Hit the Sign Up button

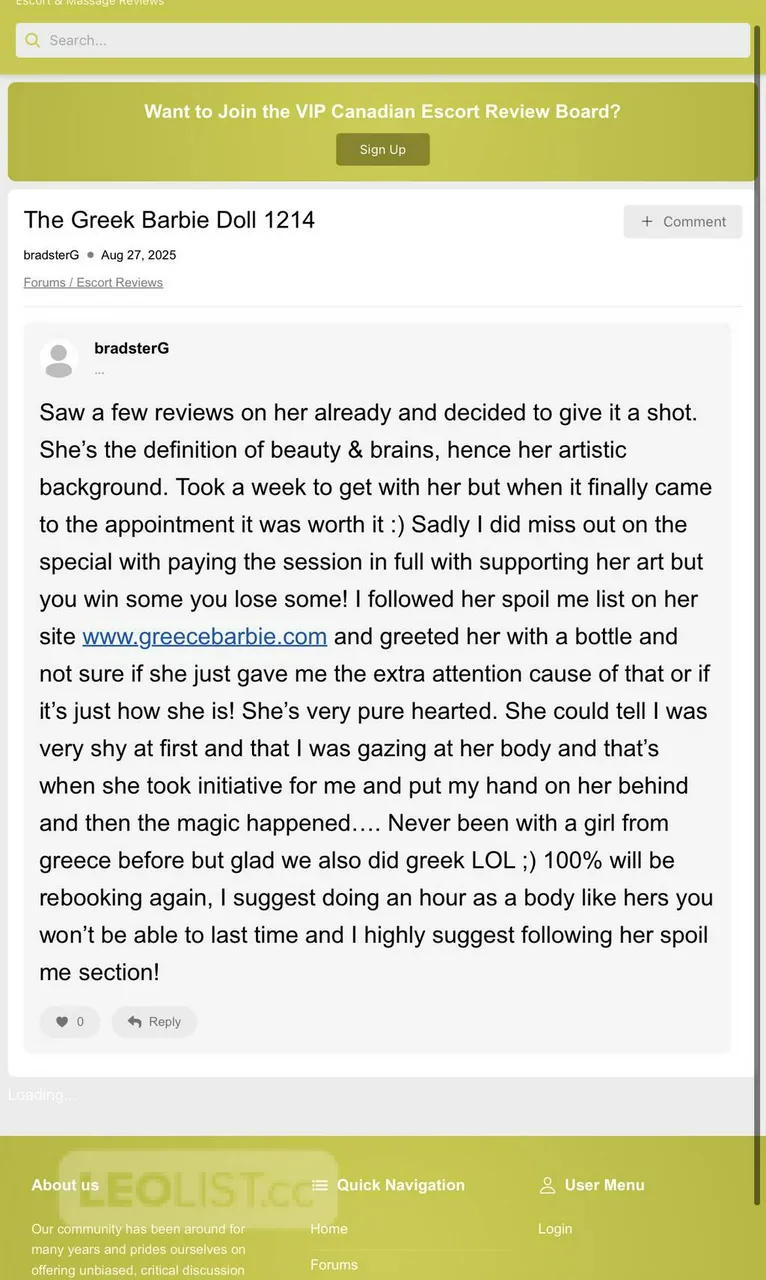383,149
